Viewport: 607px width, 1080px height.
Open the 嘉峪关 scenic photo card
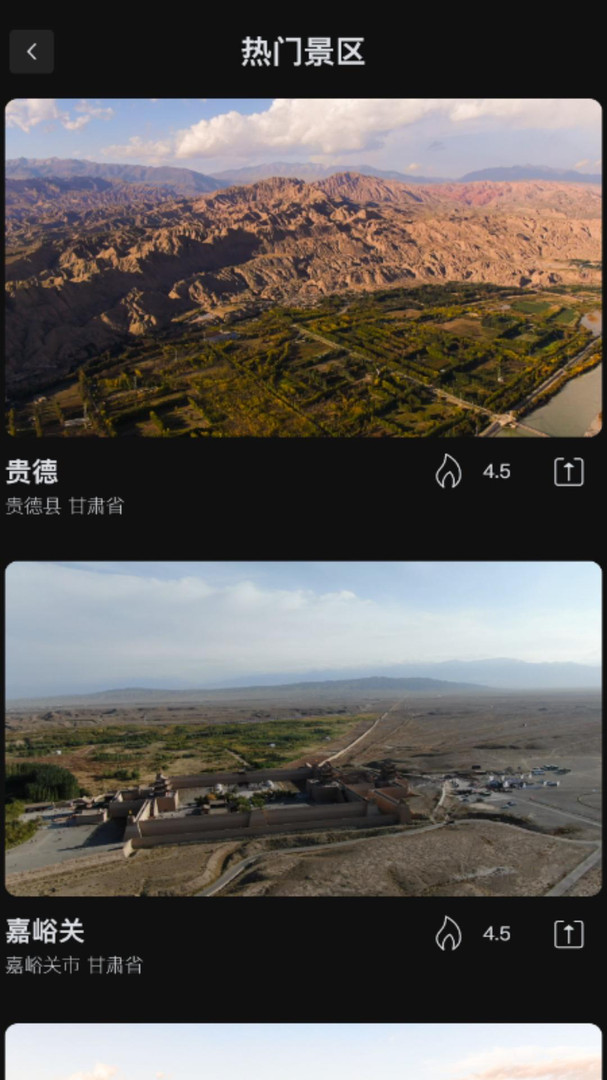(x=303, y=729)
